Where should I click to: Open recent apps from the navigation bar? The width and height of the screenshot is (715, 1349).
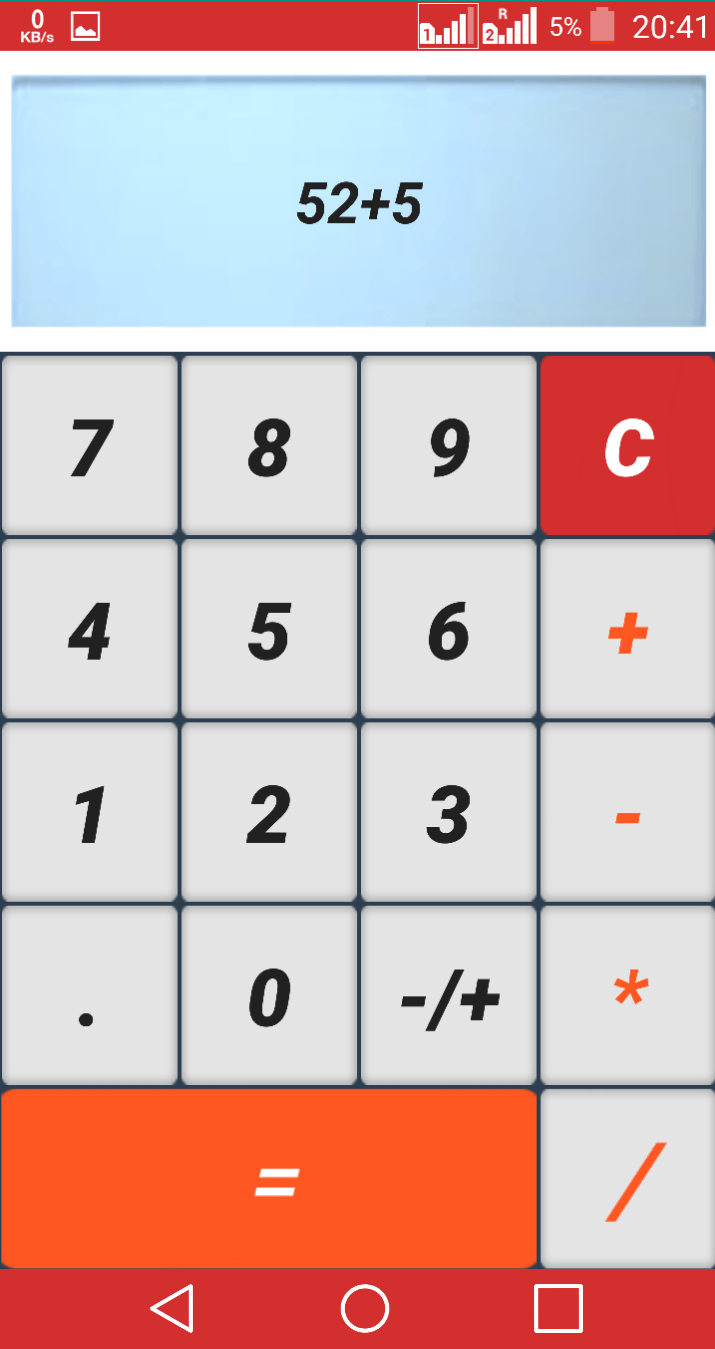coord(558,1308)
